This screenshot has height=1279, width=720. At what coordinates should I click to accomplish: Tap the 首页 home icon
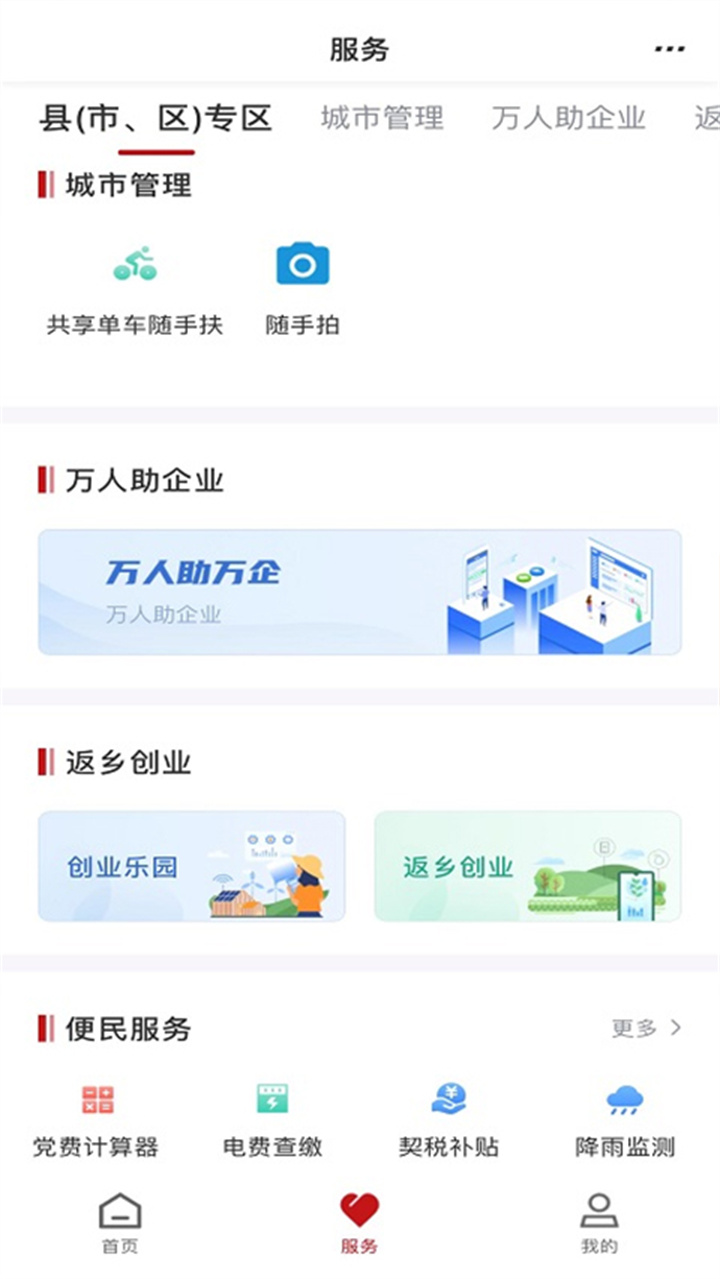120,1213
